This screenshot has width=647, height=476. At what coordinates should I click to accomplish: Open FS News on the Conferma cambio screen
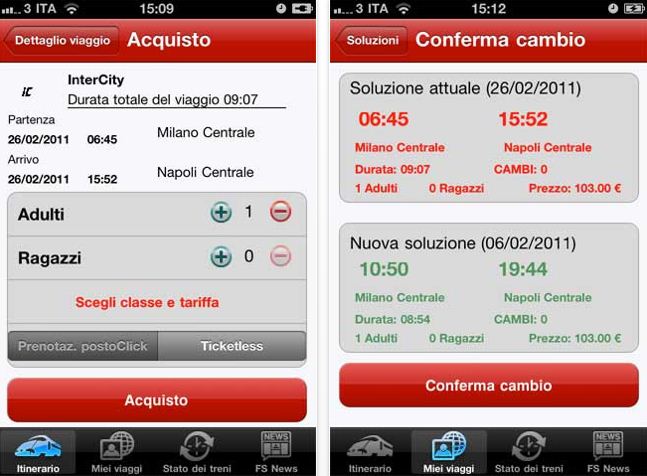[607, 452]
